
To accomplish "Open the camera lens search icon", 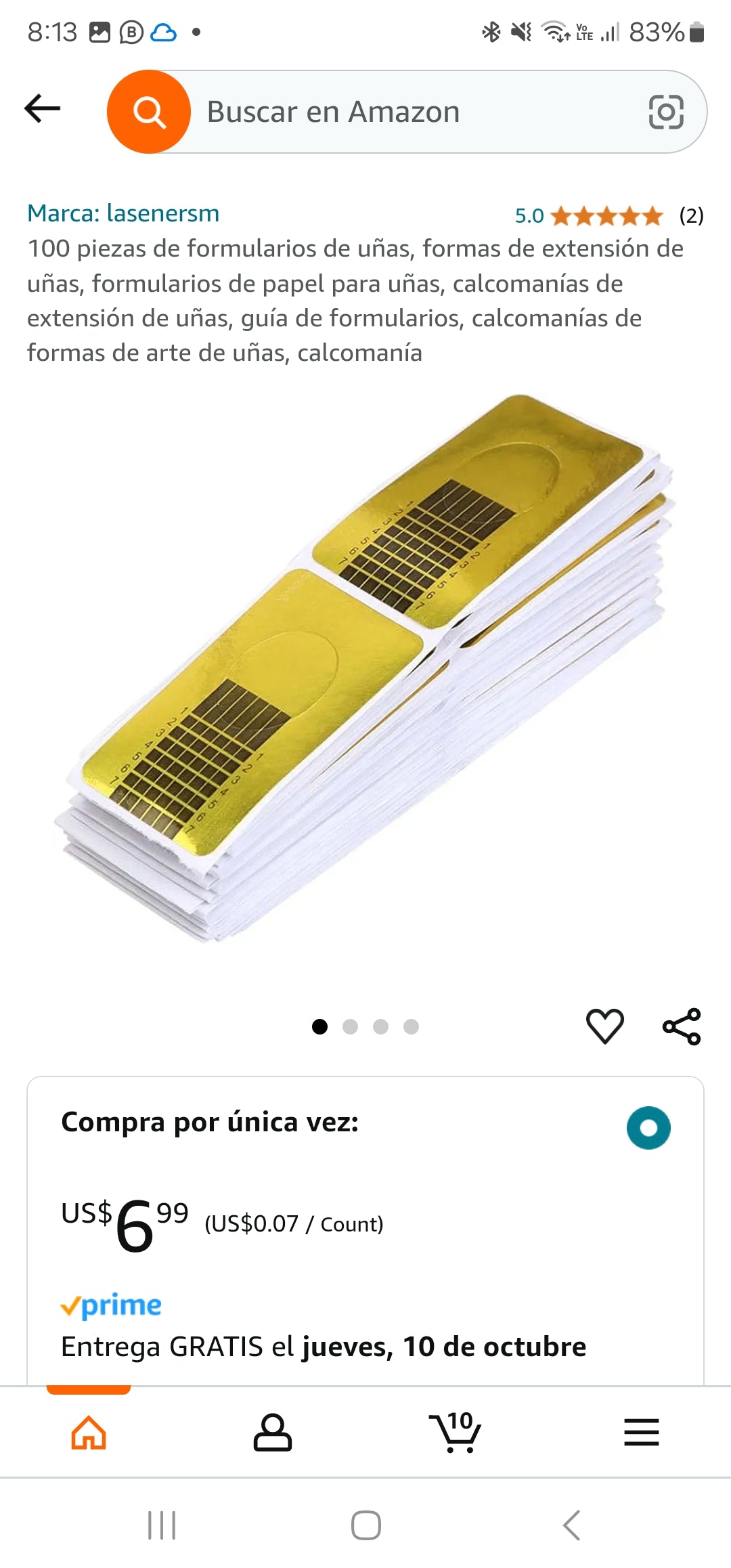I will click(665, 112).
